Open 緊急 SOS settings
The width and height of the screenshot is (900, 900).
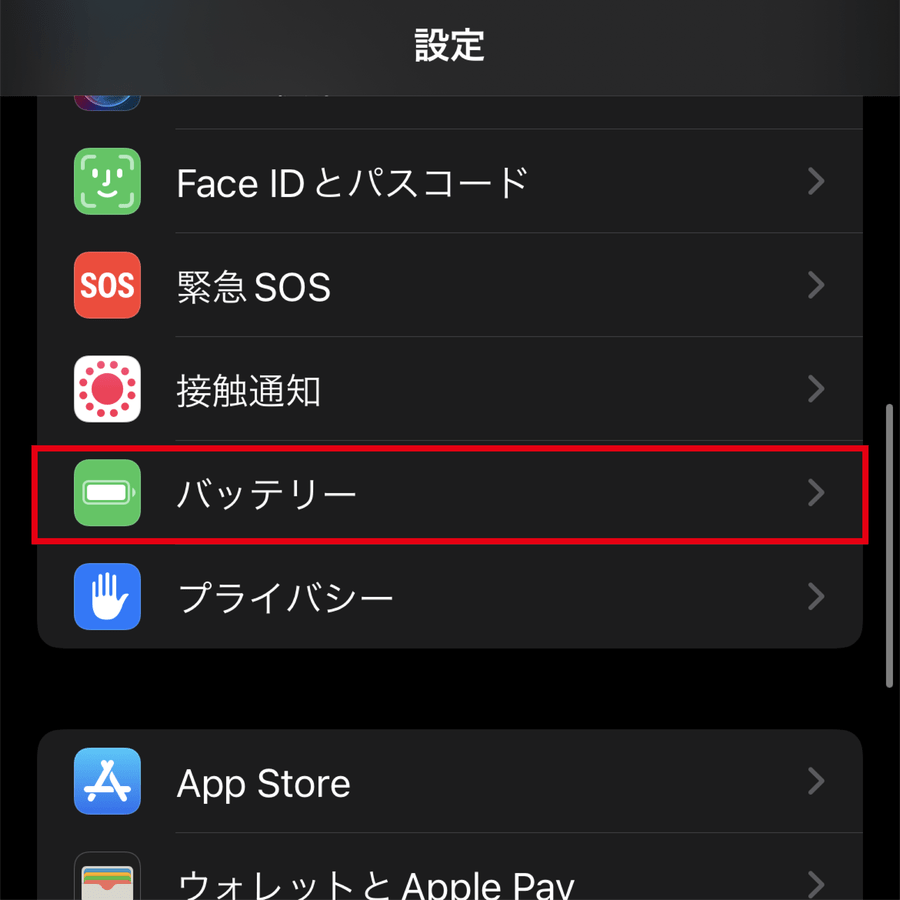click(x=253, y=287)
